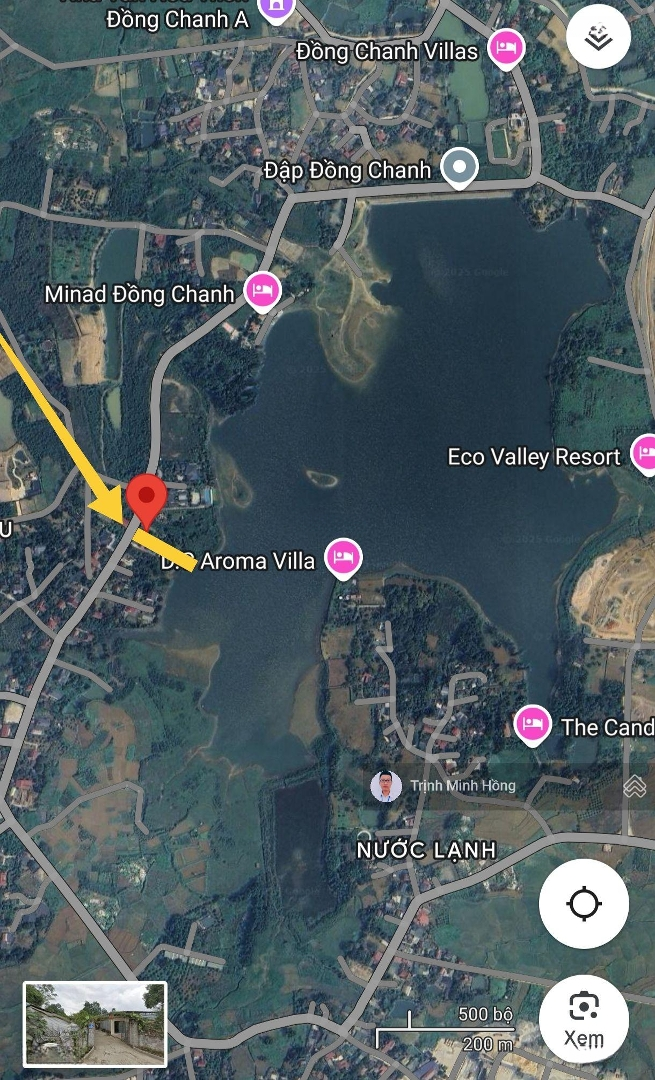Screen dimensions: 655x1080
Task: Tap the red dropped location pin
Action: click(x=148, y=498)
